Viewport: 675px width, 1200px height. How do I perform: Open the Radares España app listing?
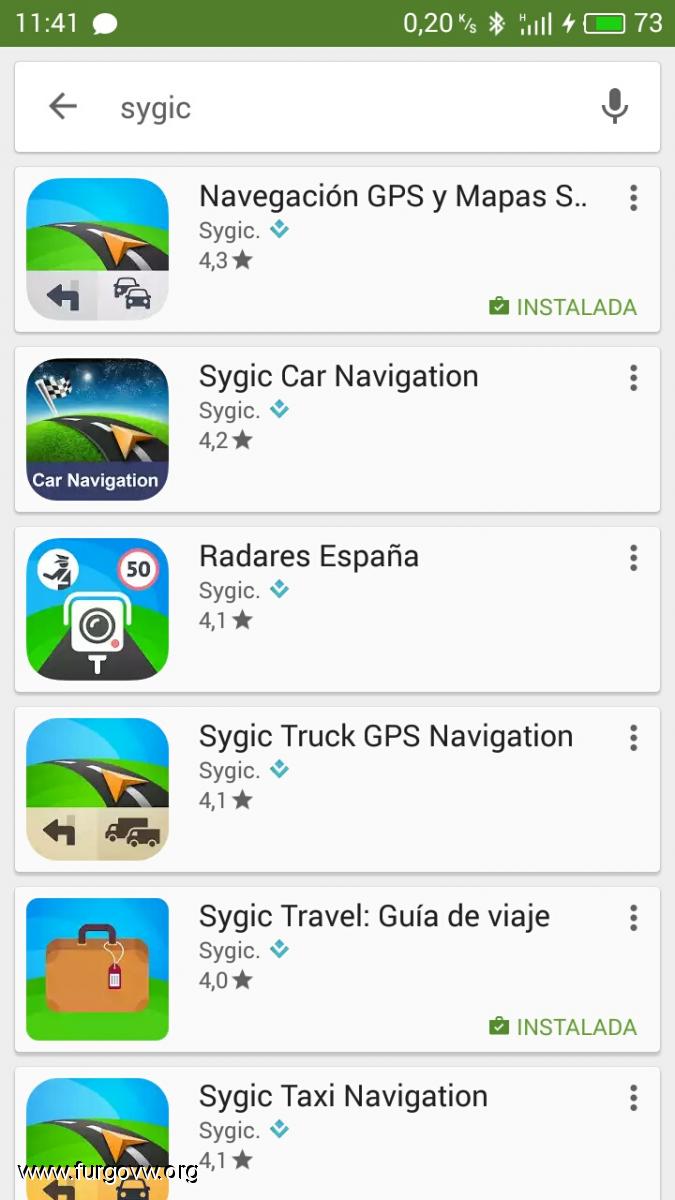(x=337, y=610)
